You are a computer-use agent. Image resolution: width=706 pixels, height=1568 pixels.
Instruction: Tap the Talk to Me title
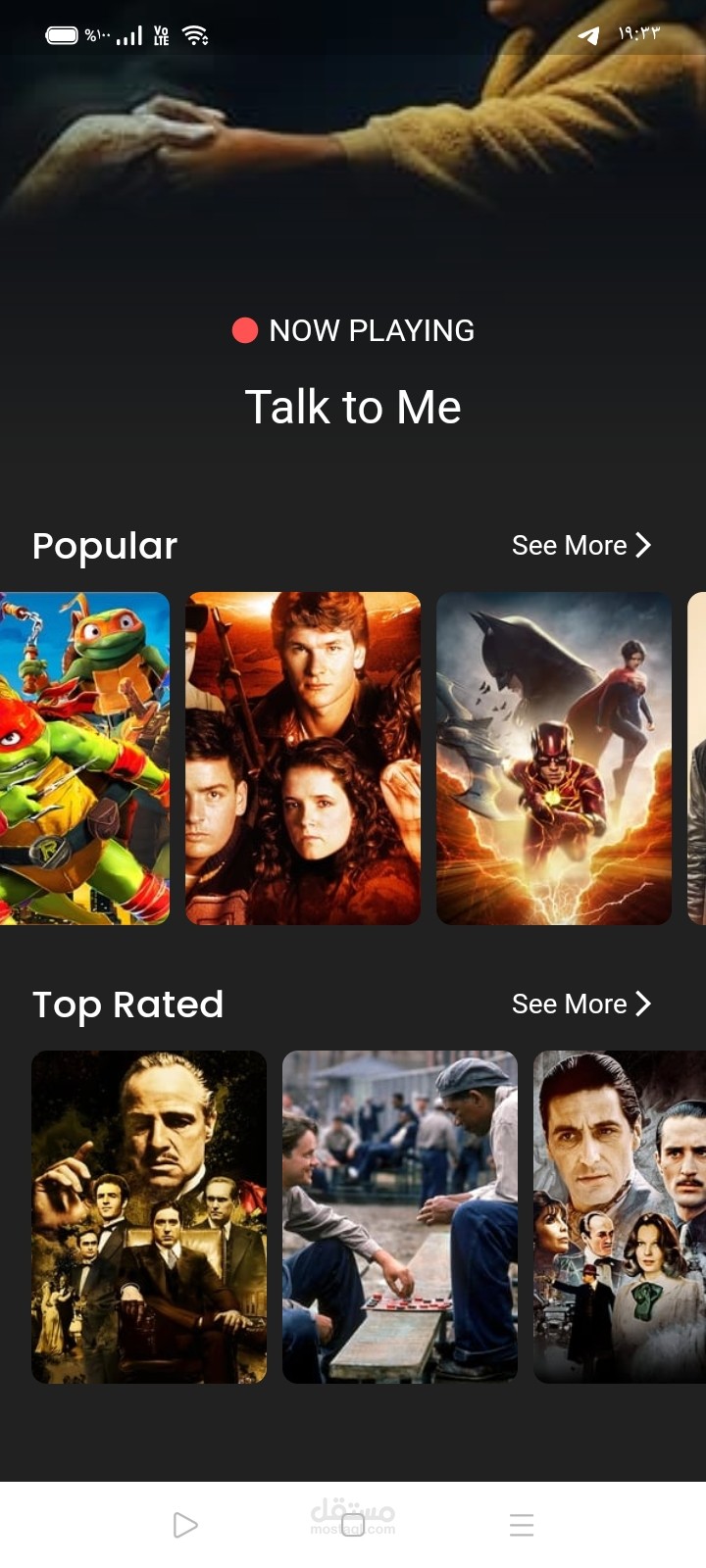353,406
